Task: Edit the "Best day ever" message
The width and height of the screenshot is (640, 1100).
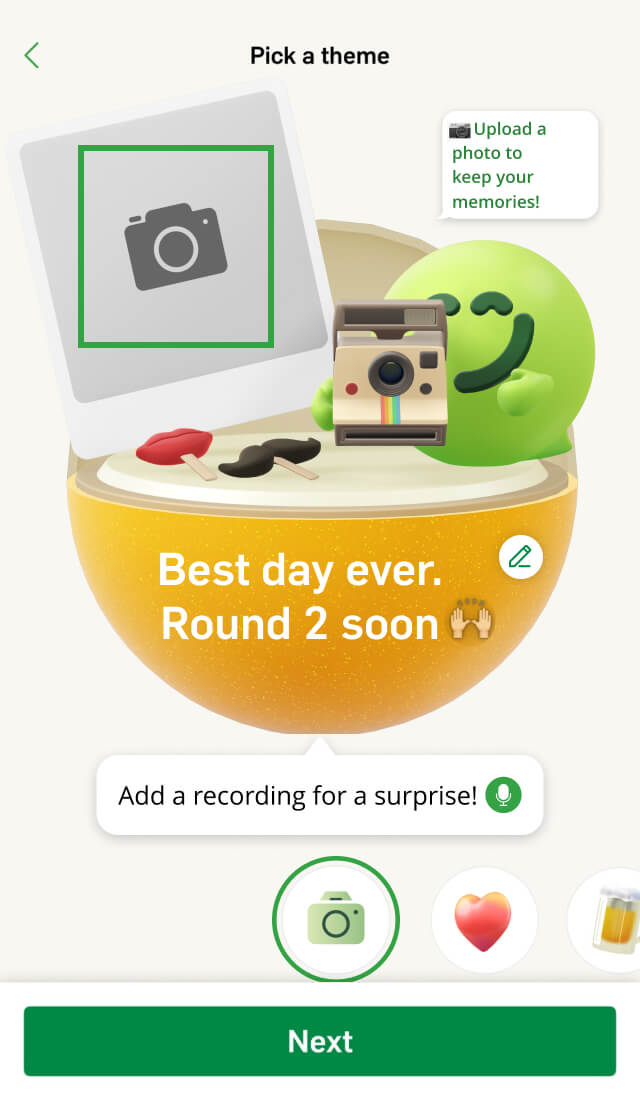Action: click(x=520, y=557)
